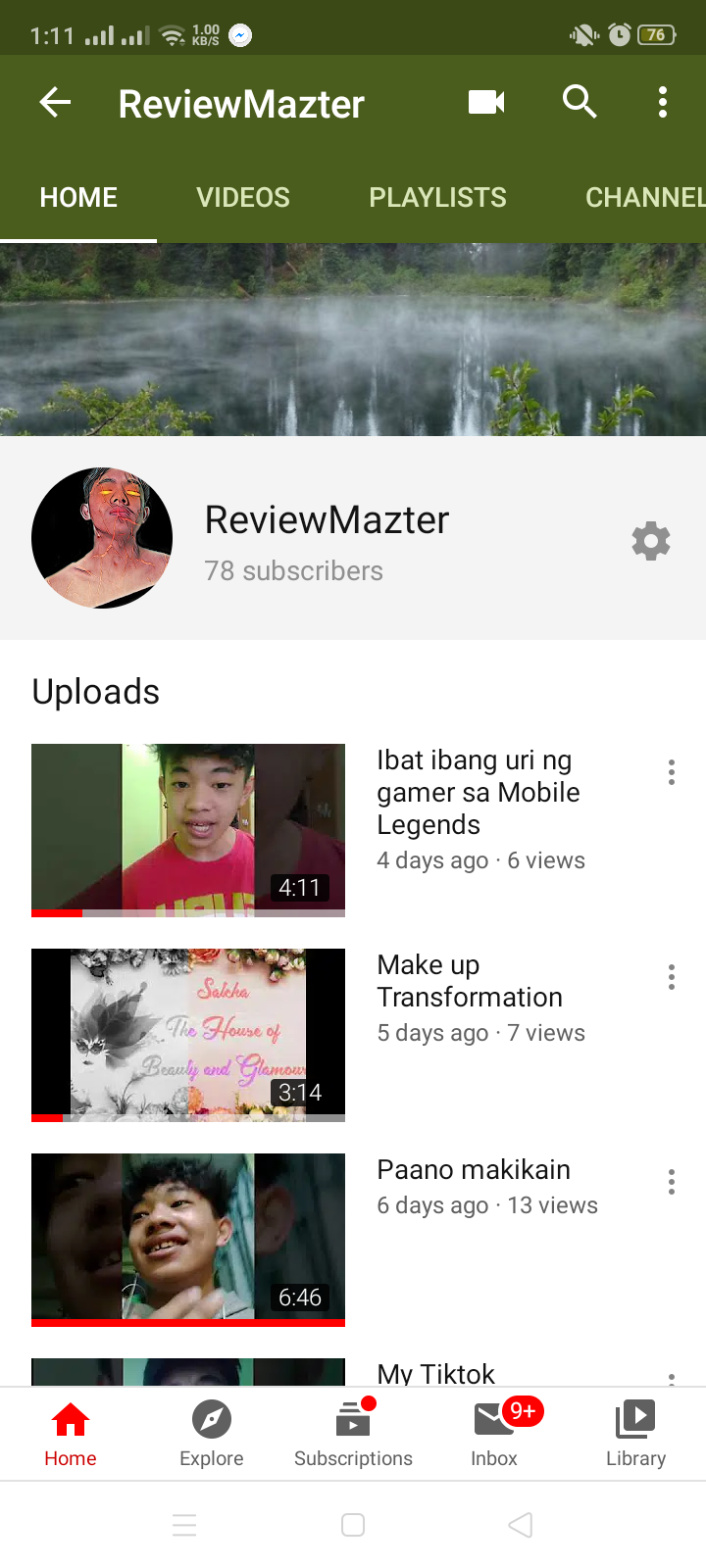Open channel settings gear
706x1568 pixels.
650,541
